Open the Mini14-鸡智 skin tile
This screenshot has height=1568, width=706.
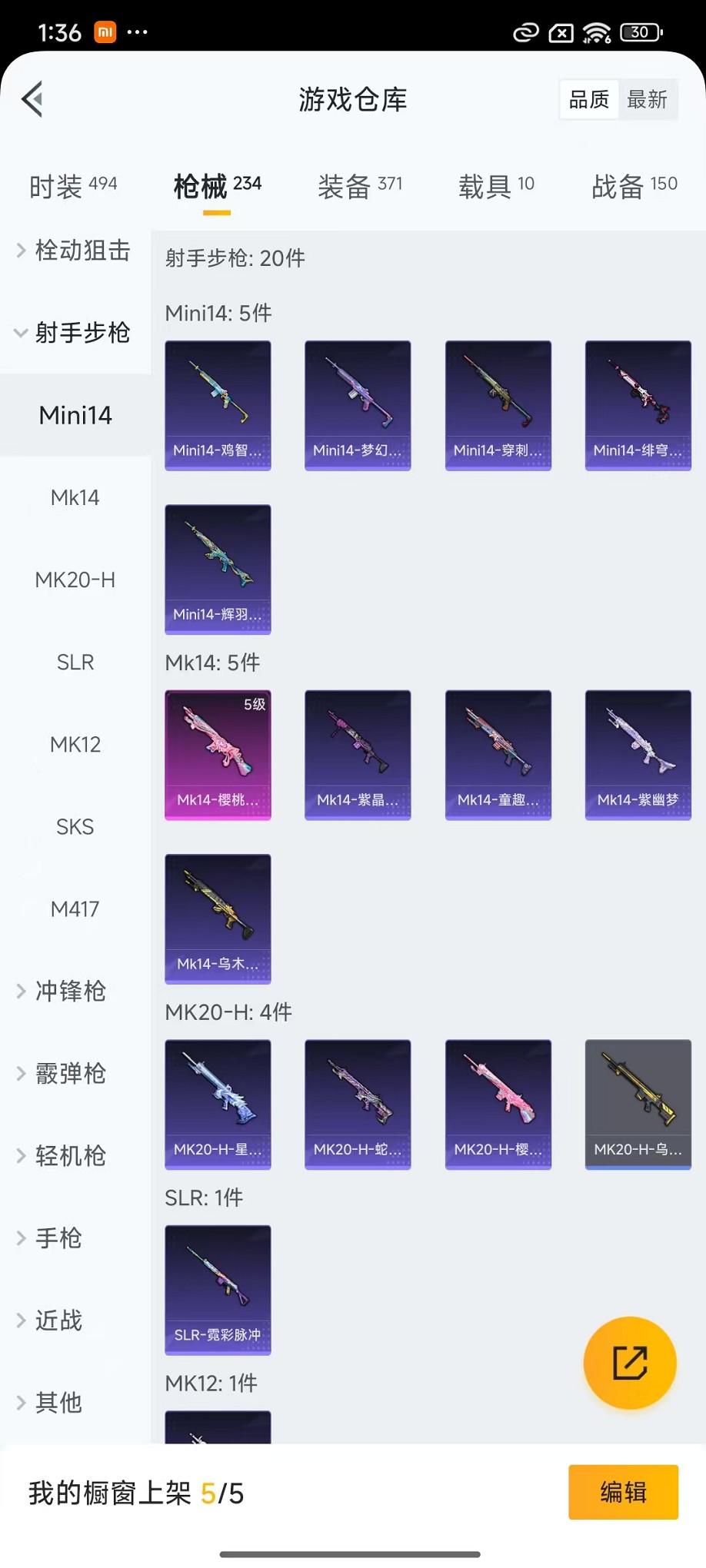coord(218,405)
